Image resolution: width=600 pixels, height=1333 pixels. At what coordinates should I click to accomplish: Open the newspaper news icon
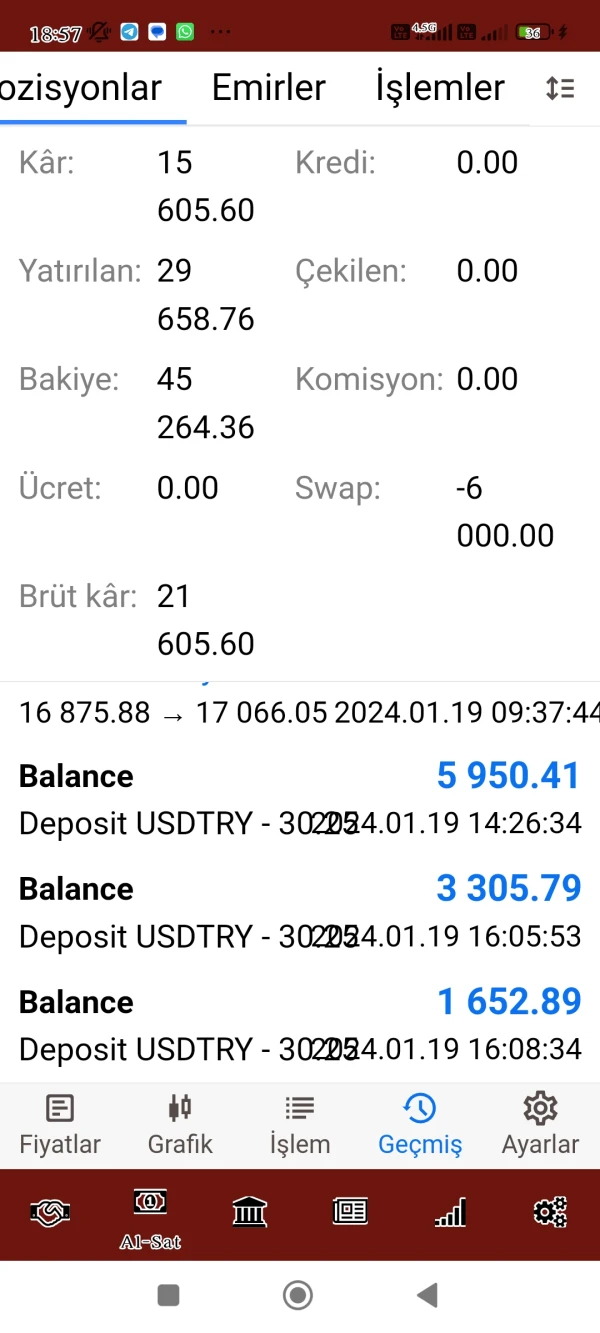[x=350, y=1213]
